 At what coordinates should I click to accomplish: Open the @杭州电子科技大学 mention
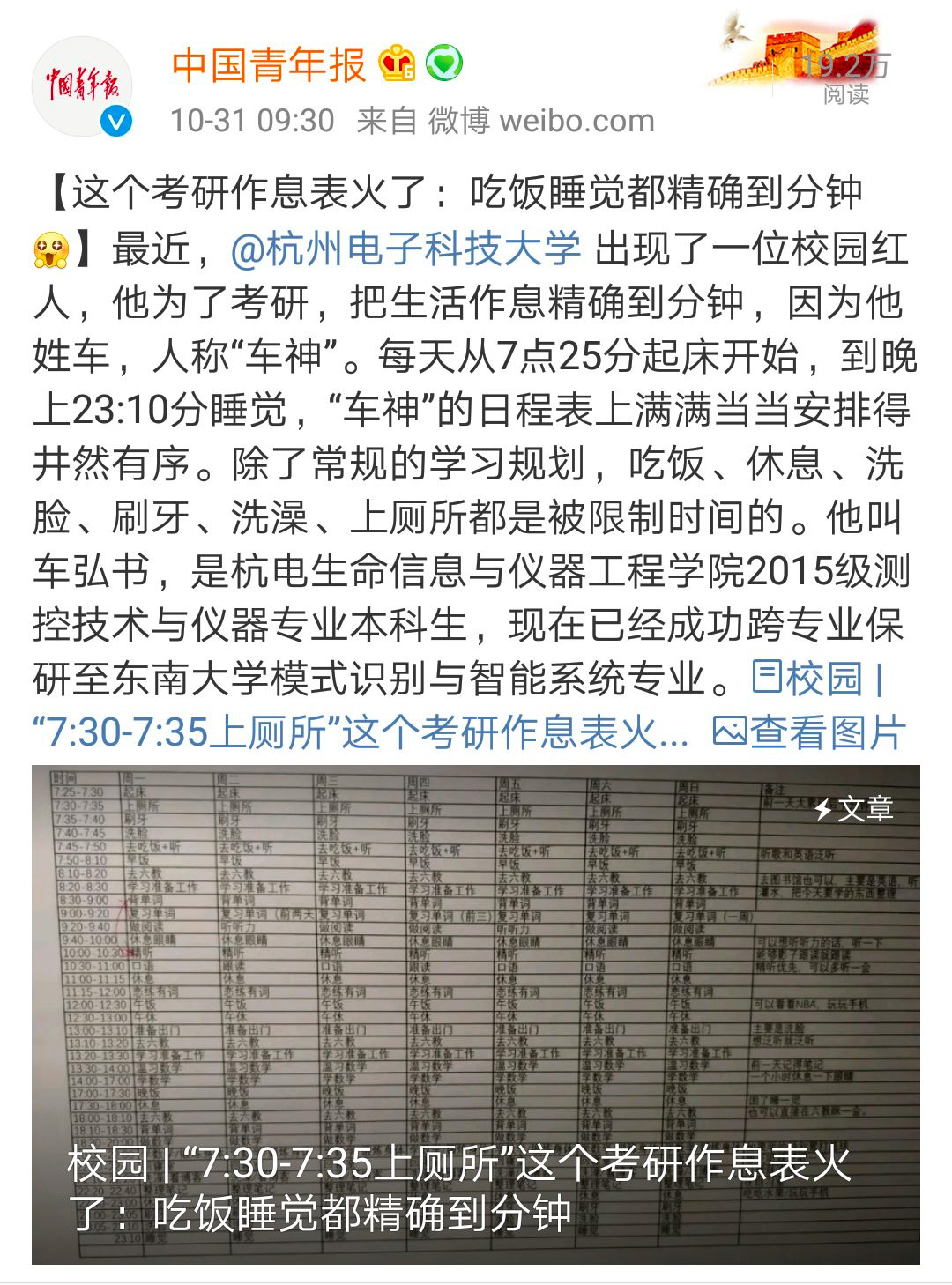point(405,249)
